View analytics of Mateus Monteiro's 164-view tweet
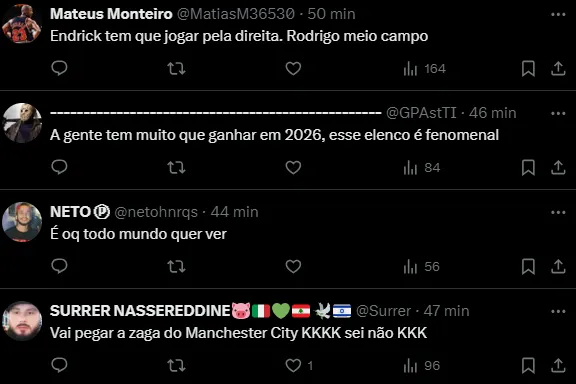Image resolution: width=576 pixels, height=384 pixels. point(424,69)
